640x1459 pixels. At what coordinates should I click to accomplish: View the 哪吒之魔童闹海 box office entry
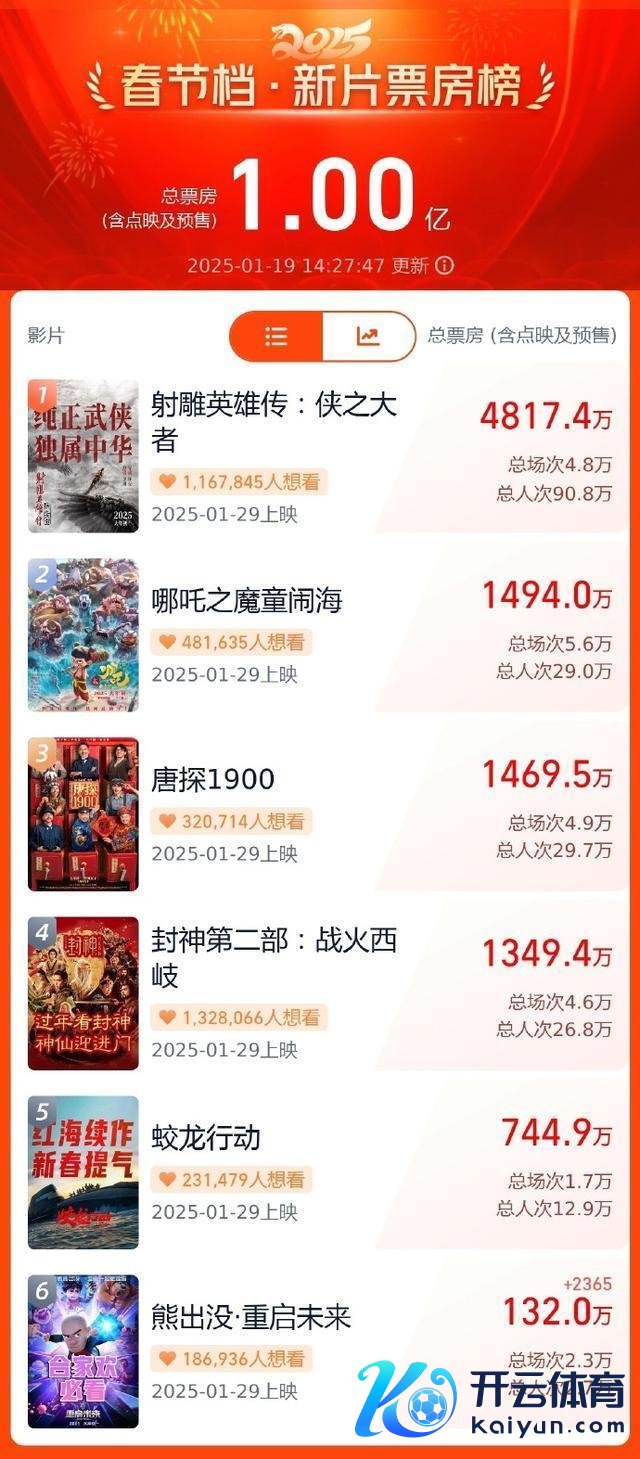246,600
